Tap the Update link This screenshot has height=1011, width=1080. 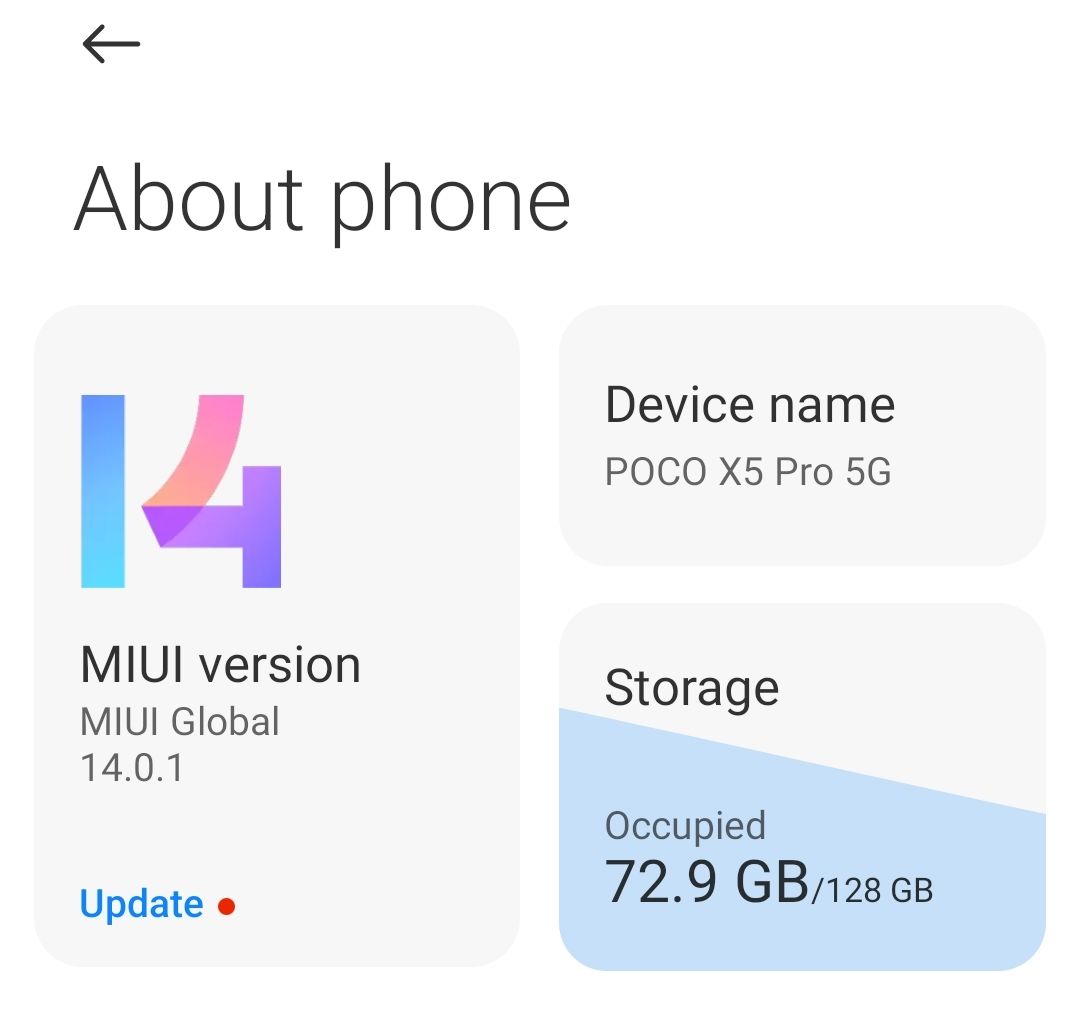(x=142, y=905)
